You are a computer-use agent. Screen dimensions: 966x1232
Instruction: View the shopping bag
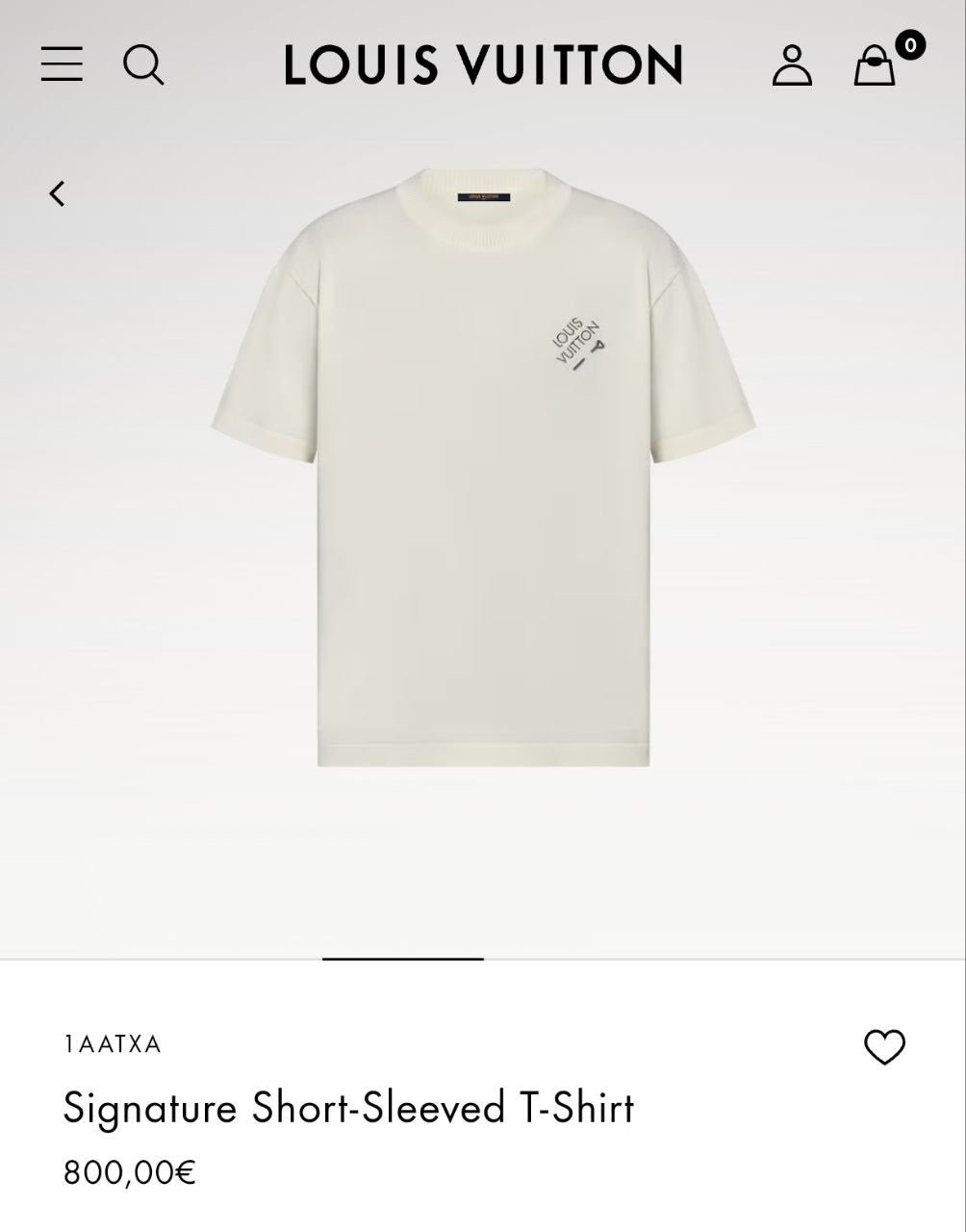pos(876,65)
